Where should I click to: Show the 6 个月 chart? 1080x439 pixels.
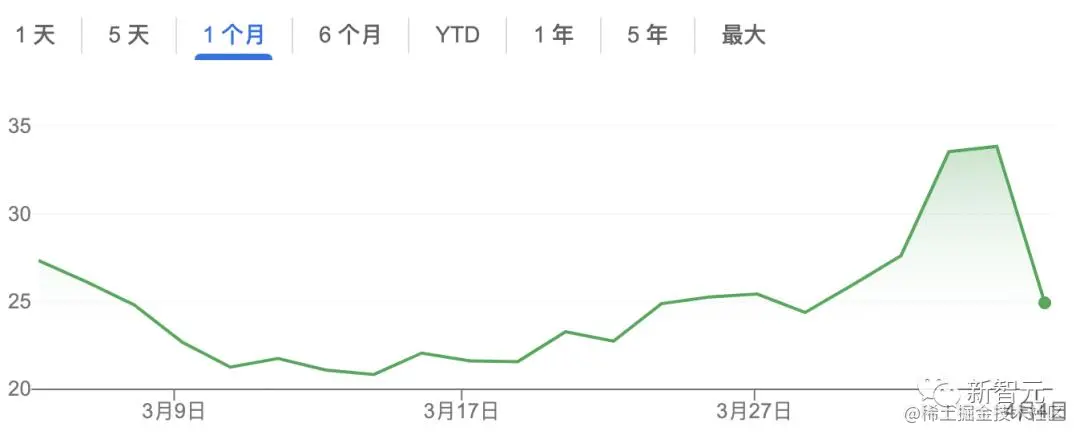350,36
